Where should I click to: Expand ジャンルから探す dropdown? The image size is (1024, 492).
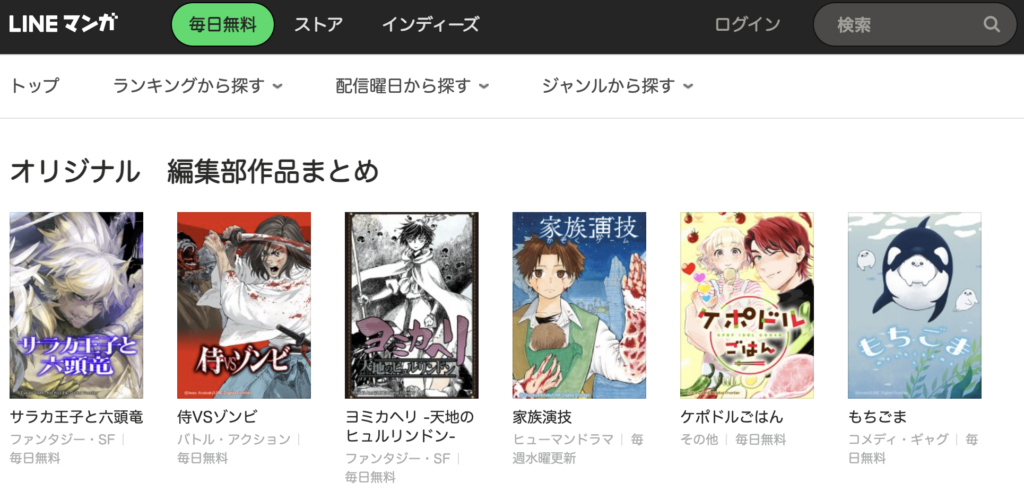pos(617,86)
